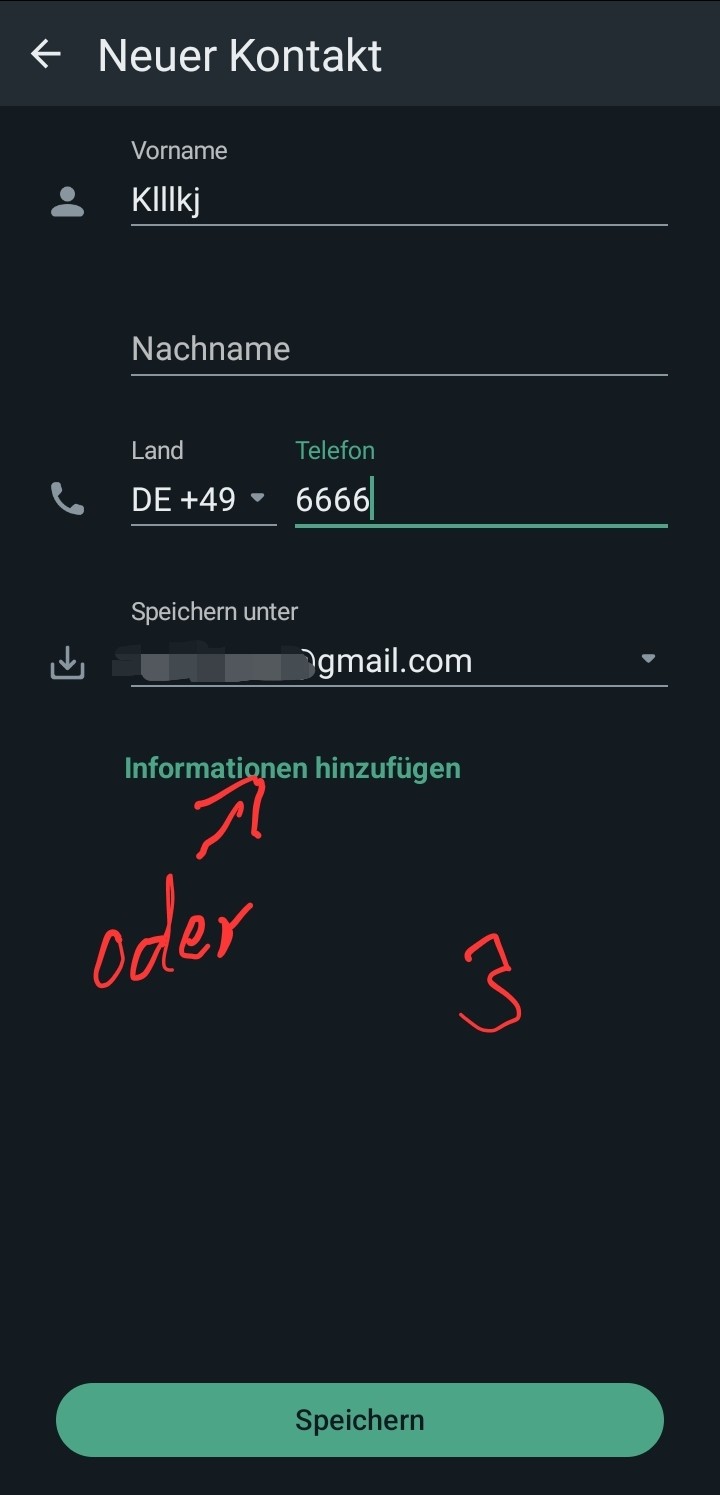Screen dimensions: 720x1495
Task: Tap the Vorname field with Klllkj
Action: click(398, 200)
